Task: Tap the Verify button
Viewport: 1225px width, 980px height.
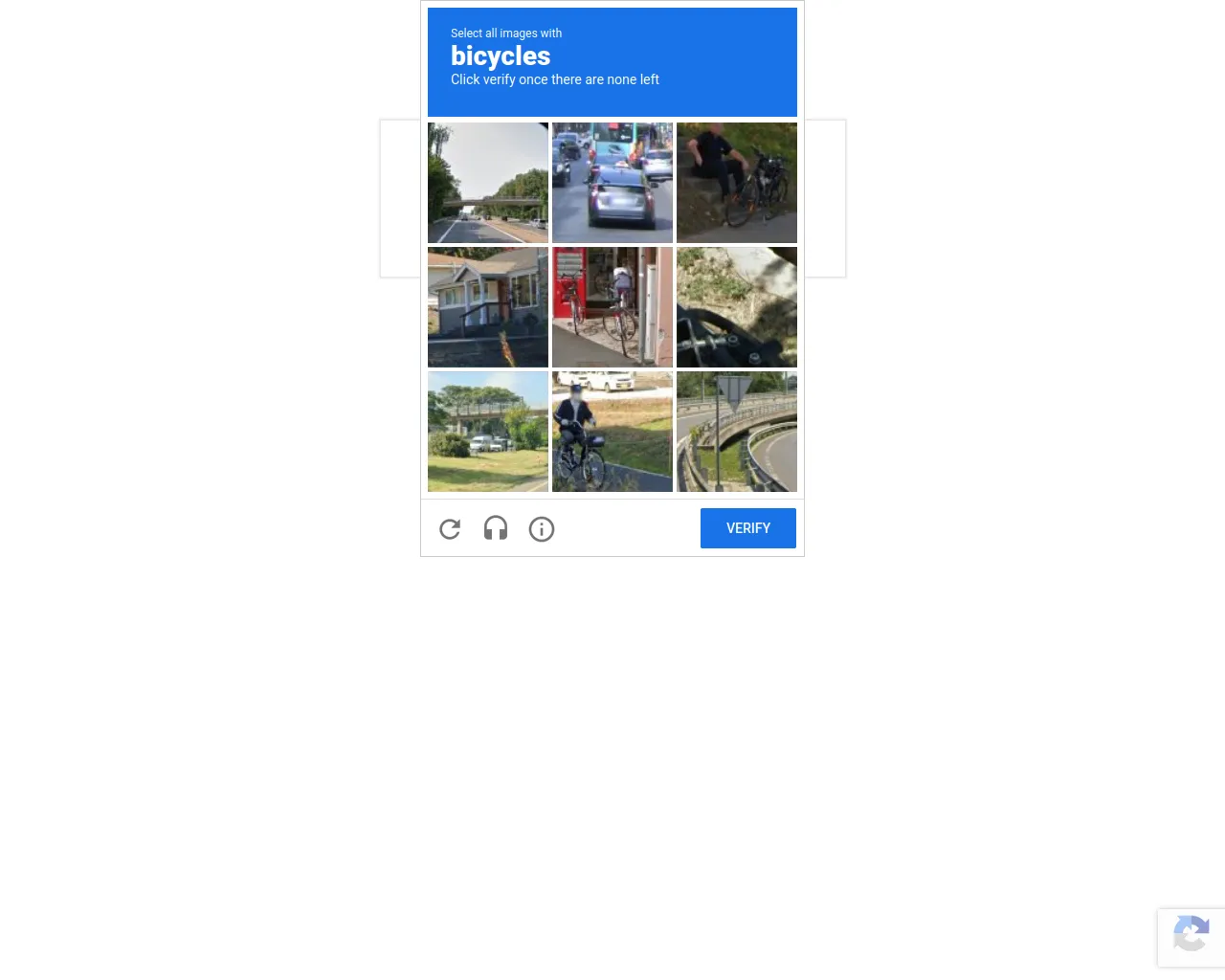Action: coord(747,528)
